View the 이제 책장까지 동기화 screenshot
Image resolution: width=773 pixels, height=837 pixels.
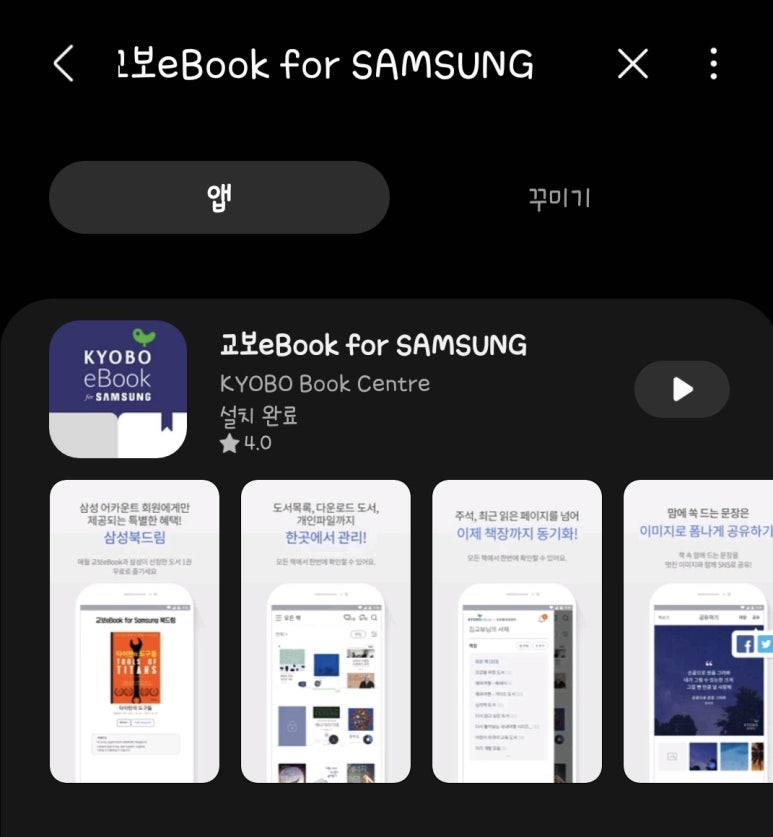pos(517,630)
